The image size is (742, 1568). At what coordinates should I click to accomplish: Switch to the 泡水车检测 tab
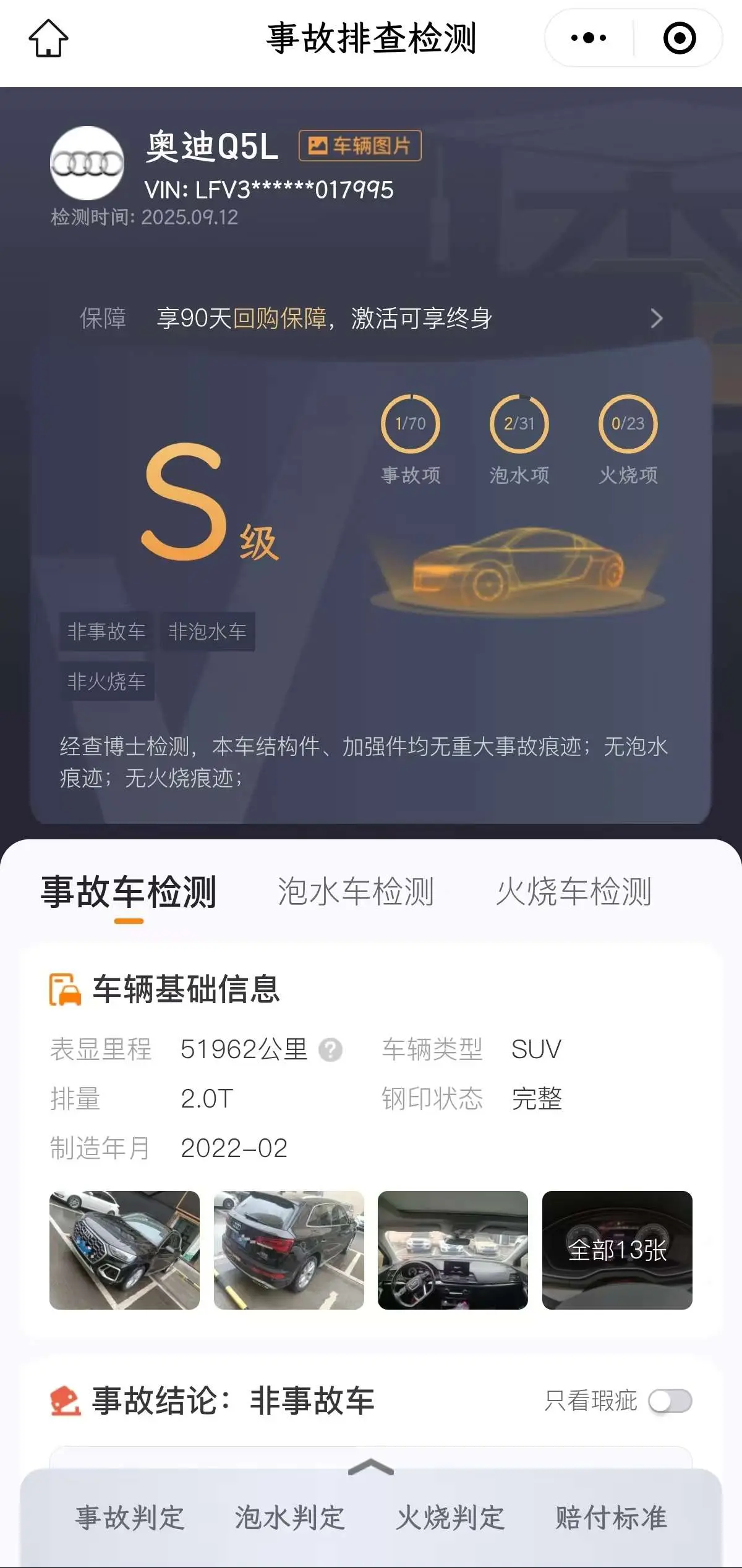click(356, 892)
